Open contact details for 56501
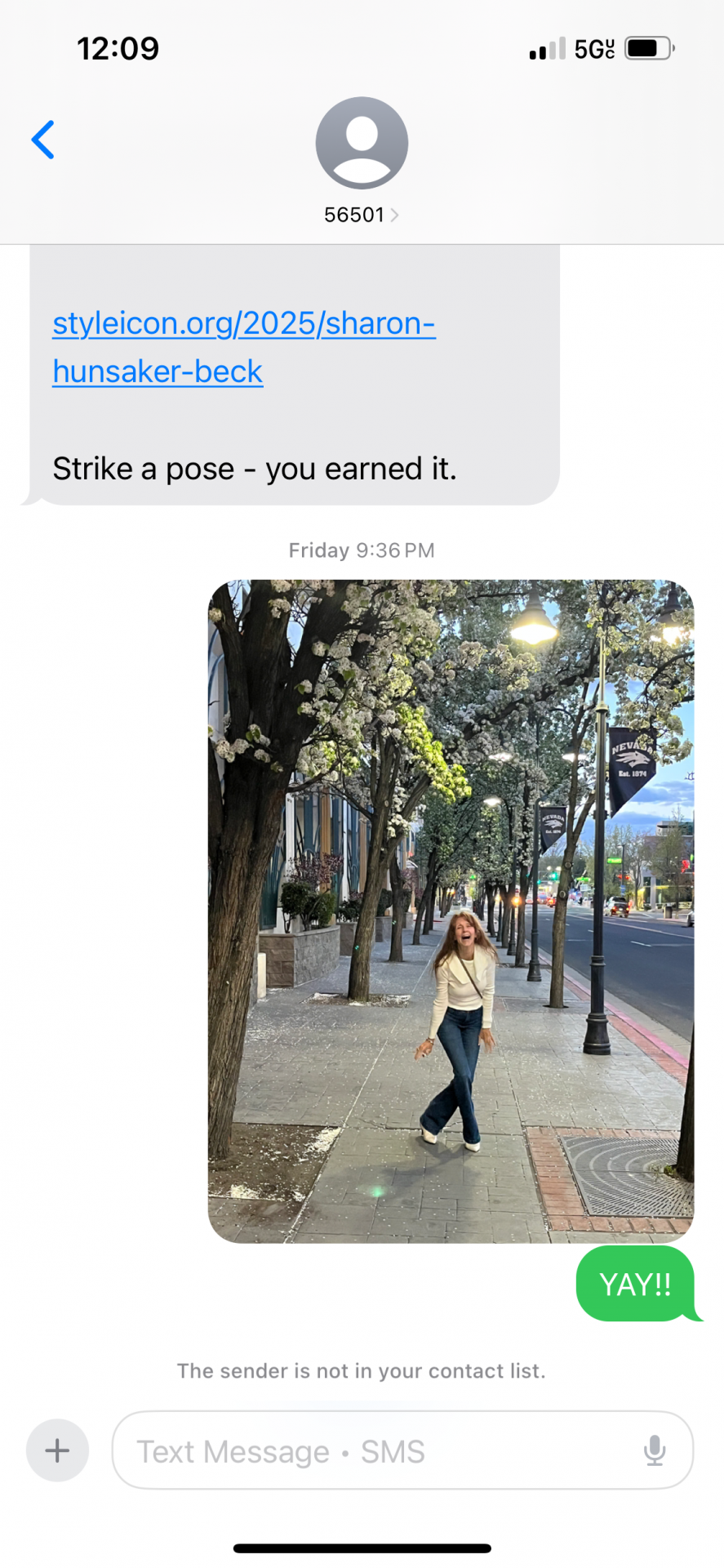Viewport: 724px width, 1568px height. (361, 214)
